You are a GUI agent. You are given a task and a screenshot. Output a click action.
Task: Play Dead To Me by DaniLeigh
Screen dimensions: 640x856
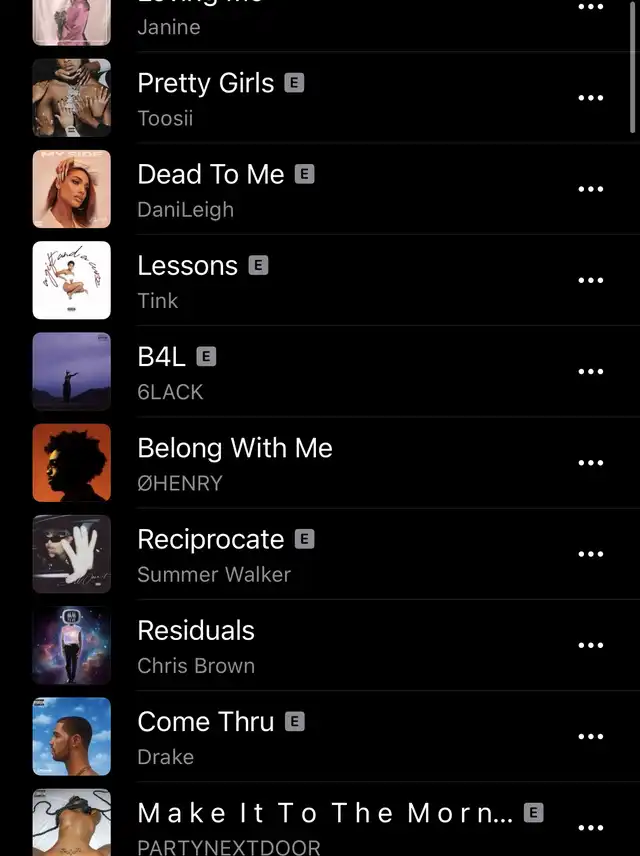pos(211,175)
